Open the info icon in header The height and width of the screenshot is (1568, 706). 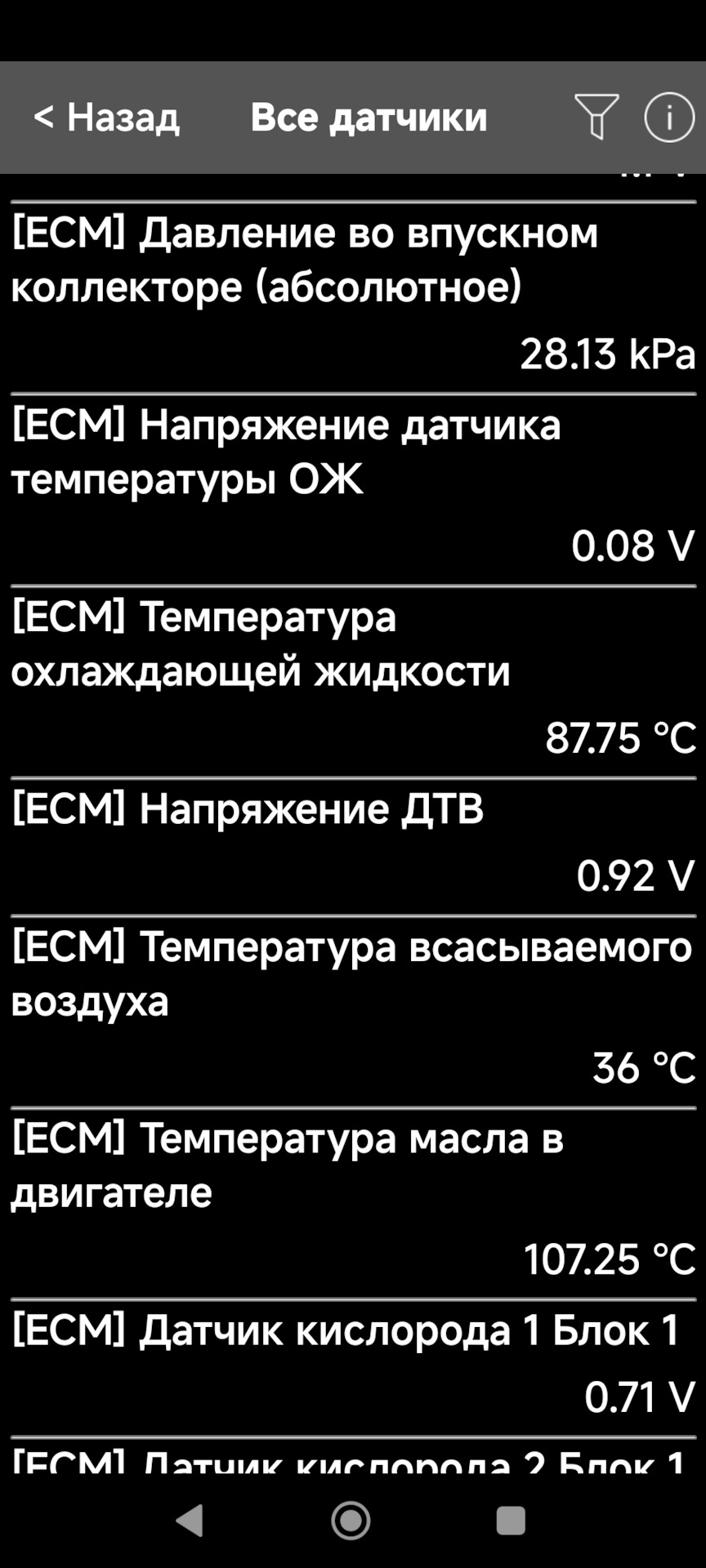click(668, 117)
